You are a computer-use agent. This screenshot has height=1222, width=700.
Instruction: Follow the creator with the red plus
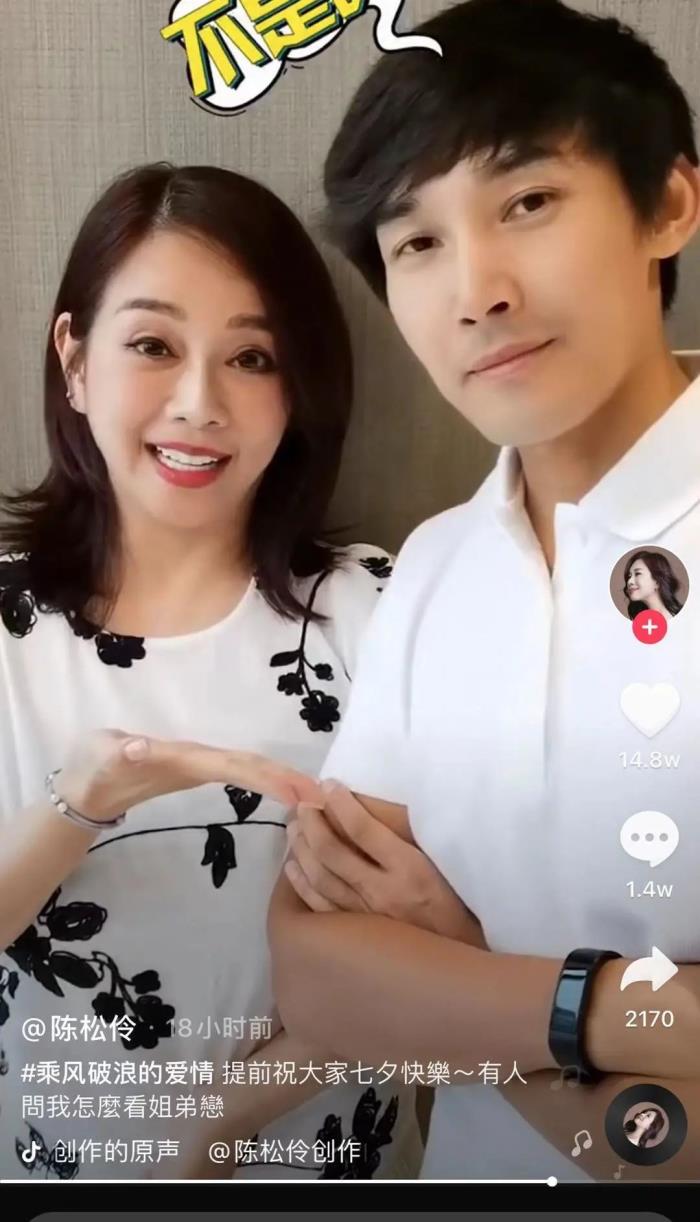point(649,627)
